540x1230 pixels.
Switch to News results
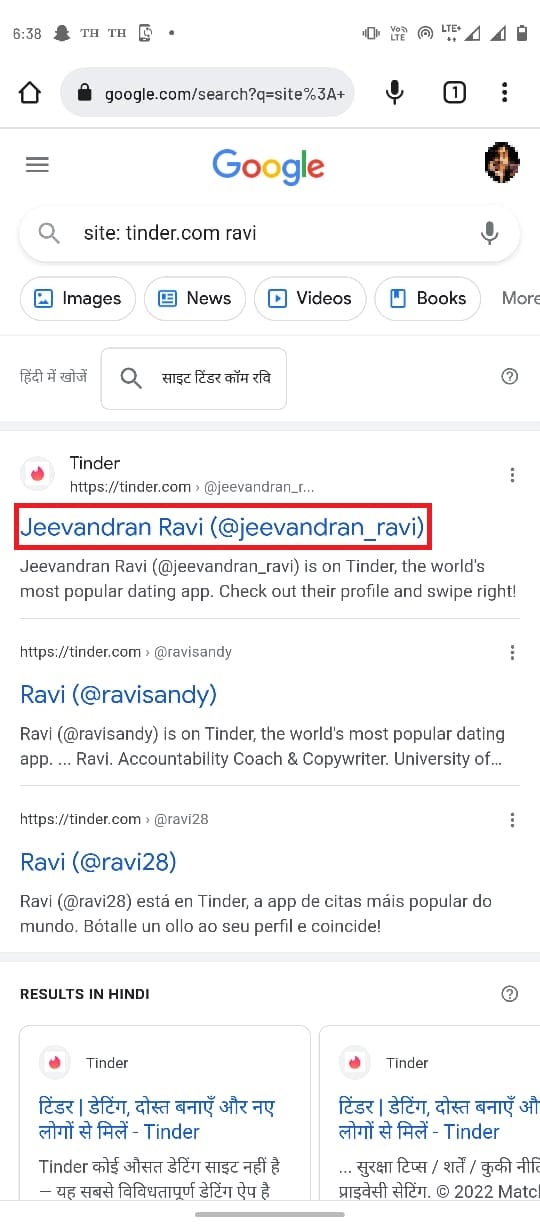[x=195, y=298]
